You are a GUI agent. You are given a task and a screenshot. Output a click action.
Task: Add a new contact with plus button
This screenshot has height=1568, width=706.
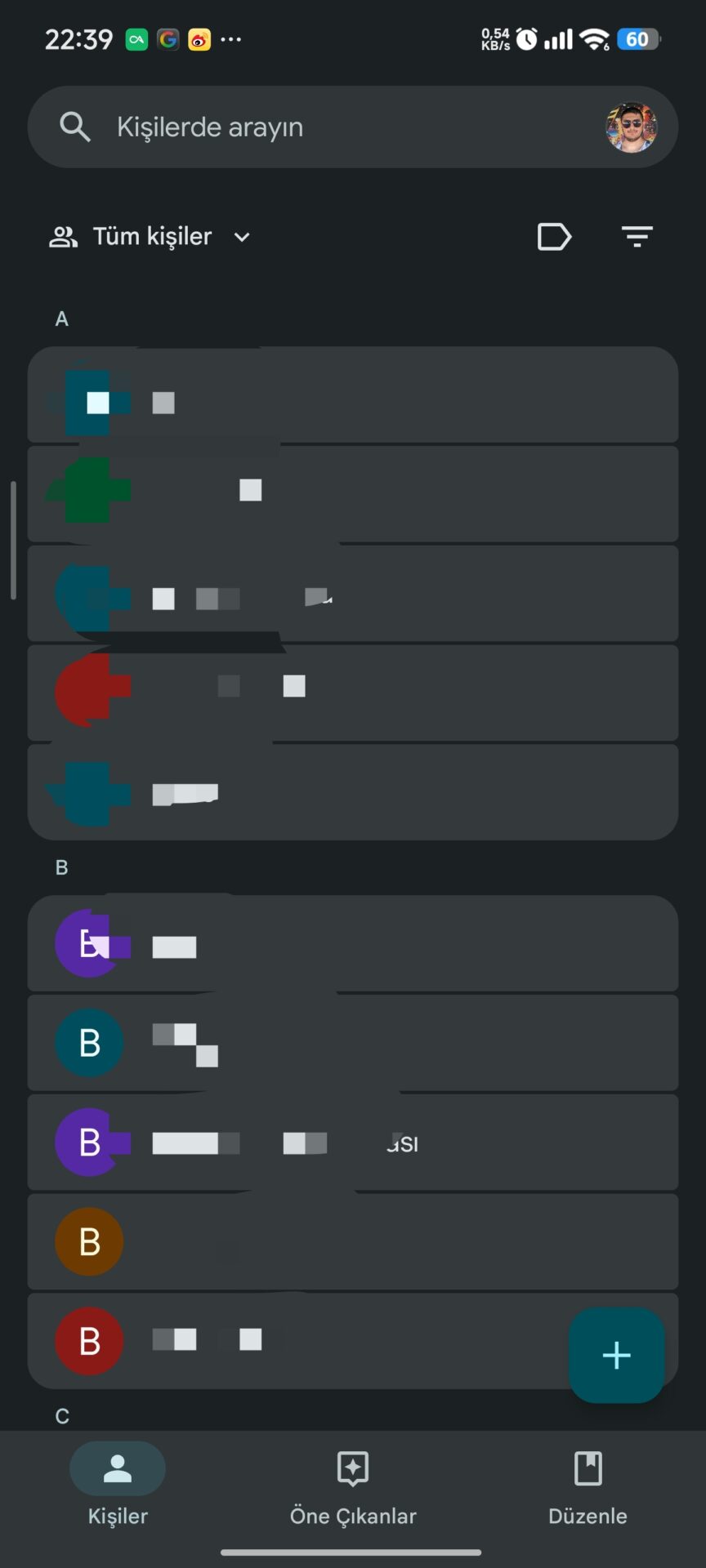pyautogui.click(x=616, y=1355)
